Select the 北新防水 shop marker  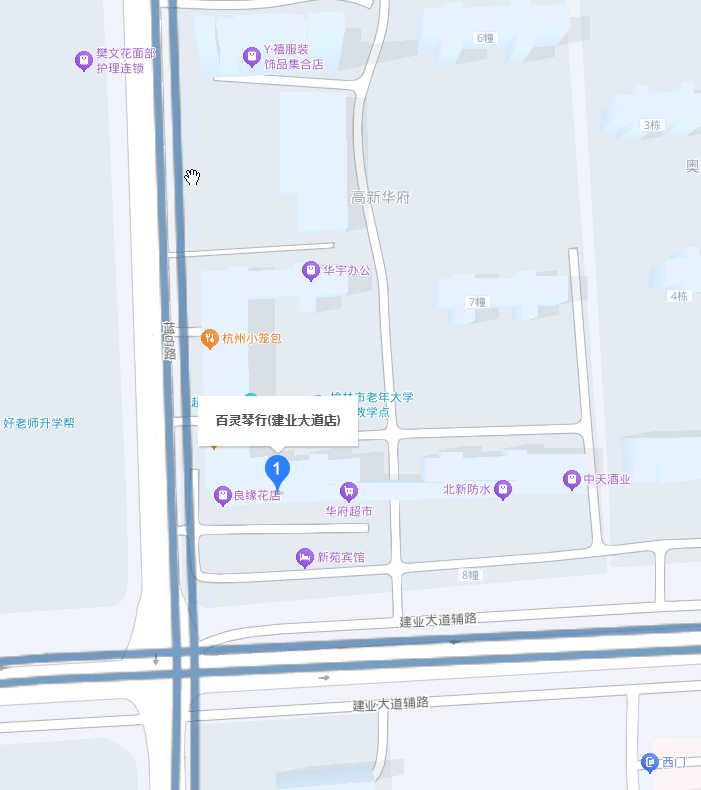click(x=504, y=490)
